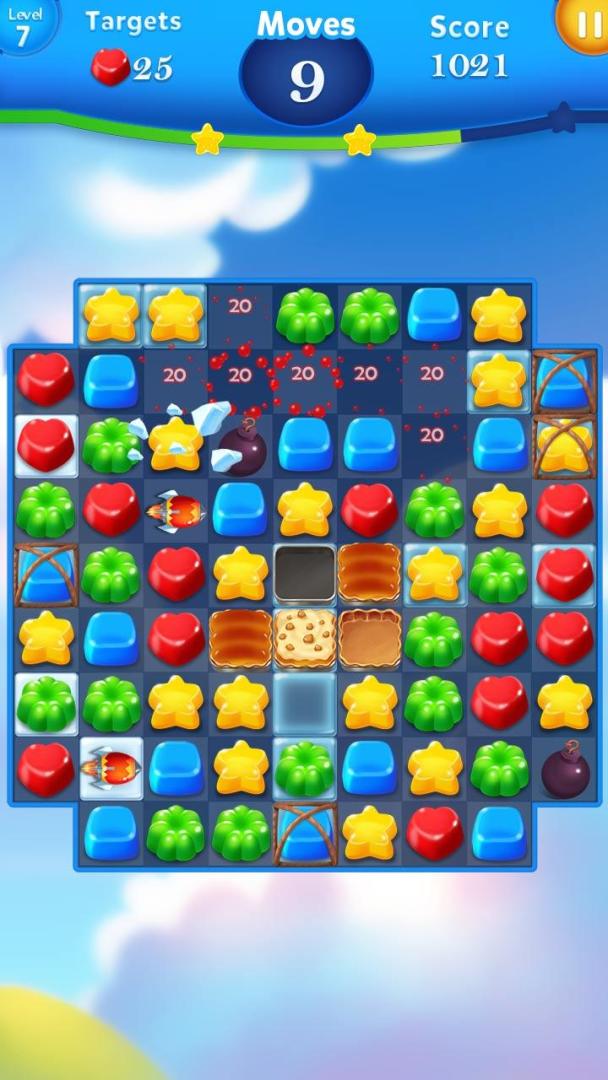Tap the rocket booster frozen in ice
This screenshot has width=608, height=1080.
click(110, 768)
